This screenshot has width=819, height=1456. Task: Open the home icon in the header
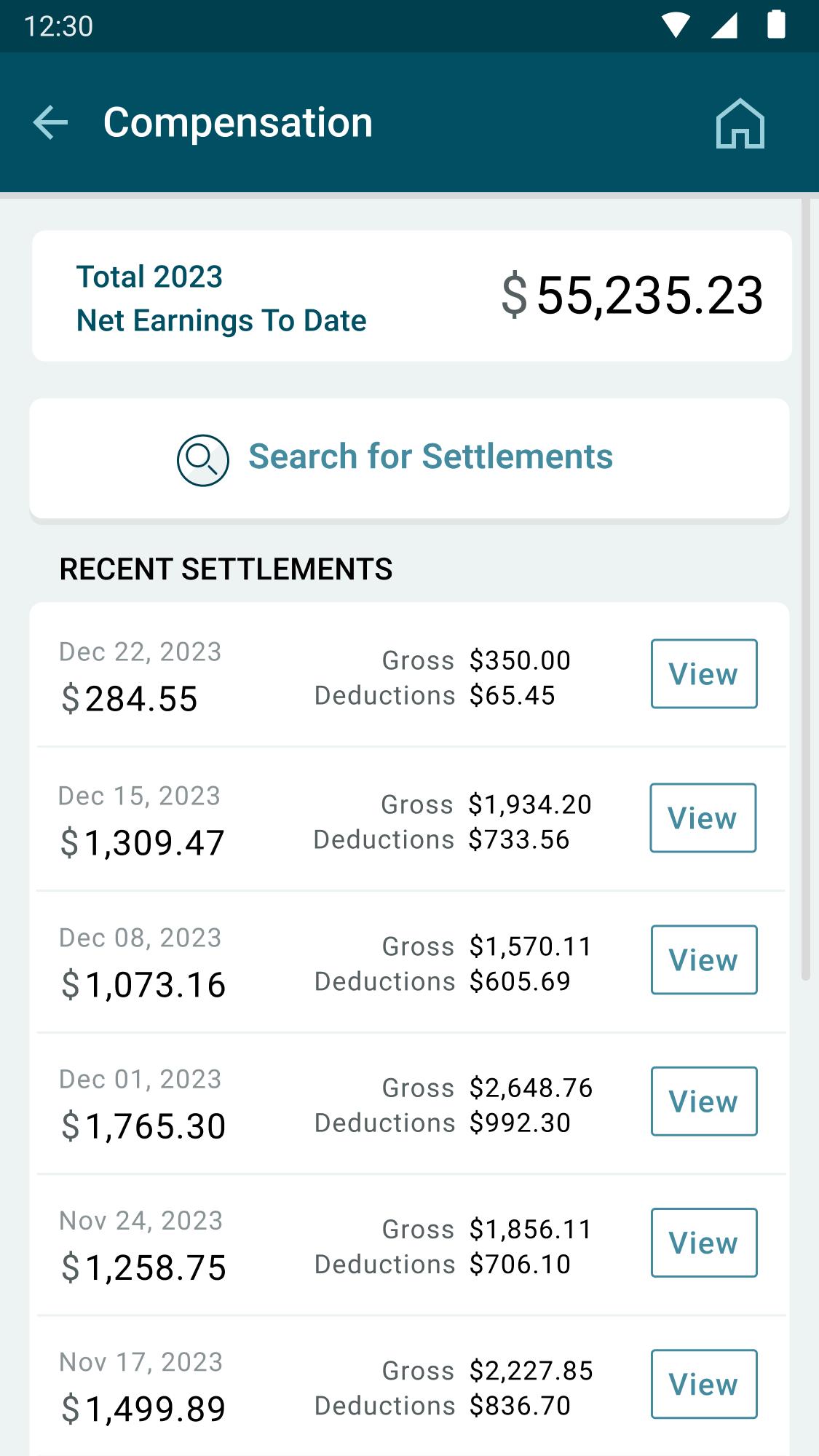(x=740, y=123)
